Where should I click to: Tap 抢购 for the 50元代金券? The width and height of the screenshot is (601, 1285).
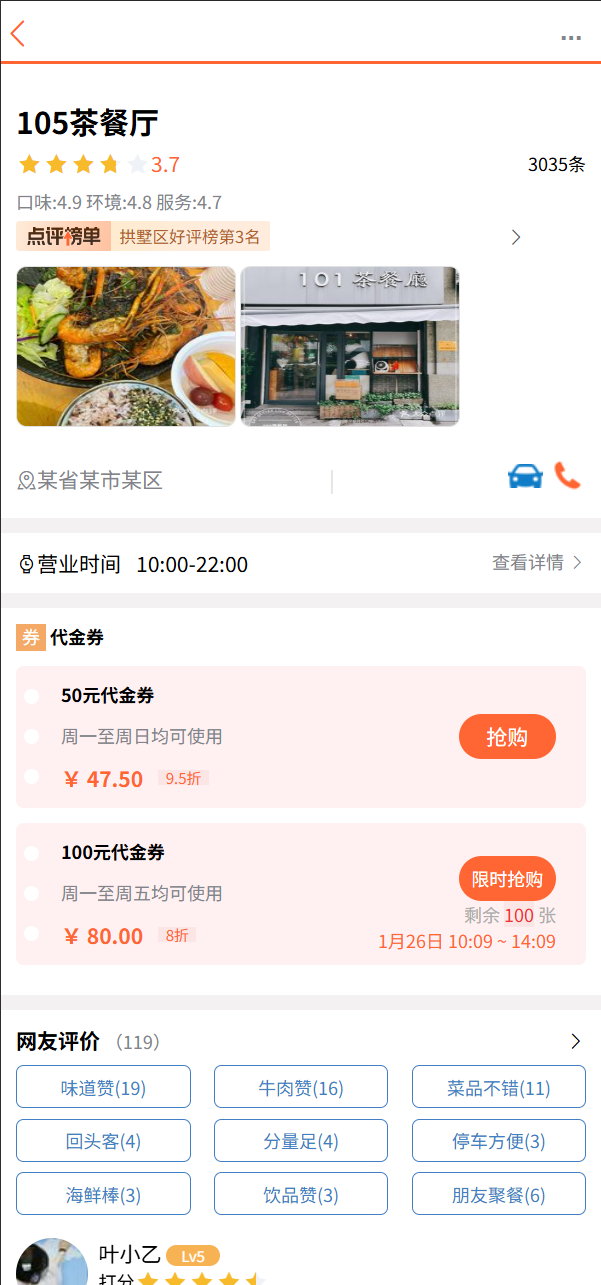pyautogui.click(x=507, y=737)
